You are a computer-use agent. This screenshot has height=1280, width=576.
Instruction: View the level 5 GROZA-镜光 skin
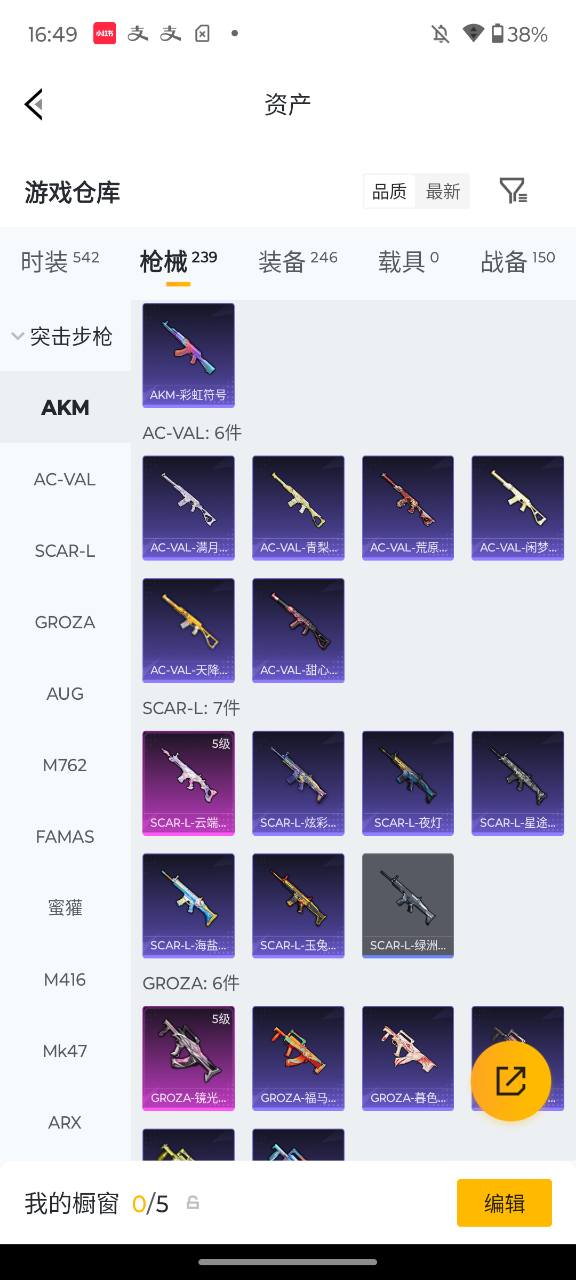[x=188, y=1058]
